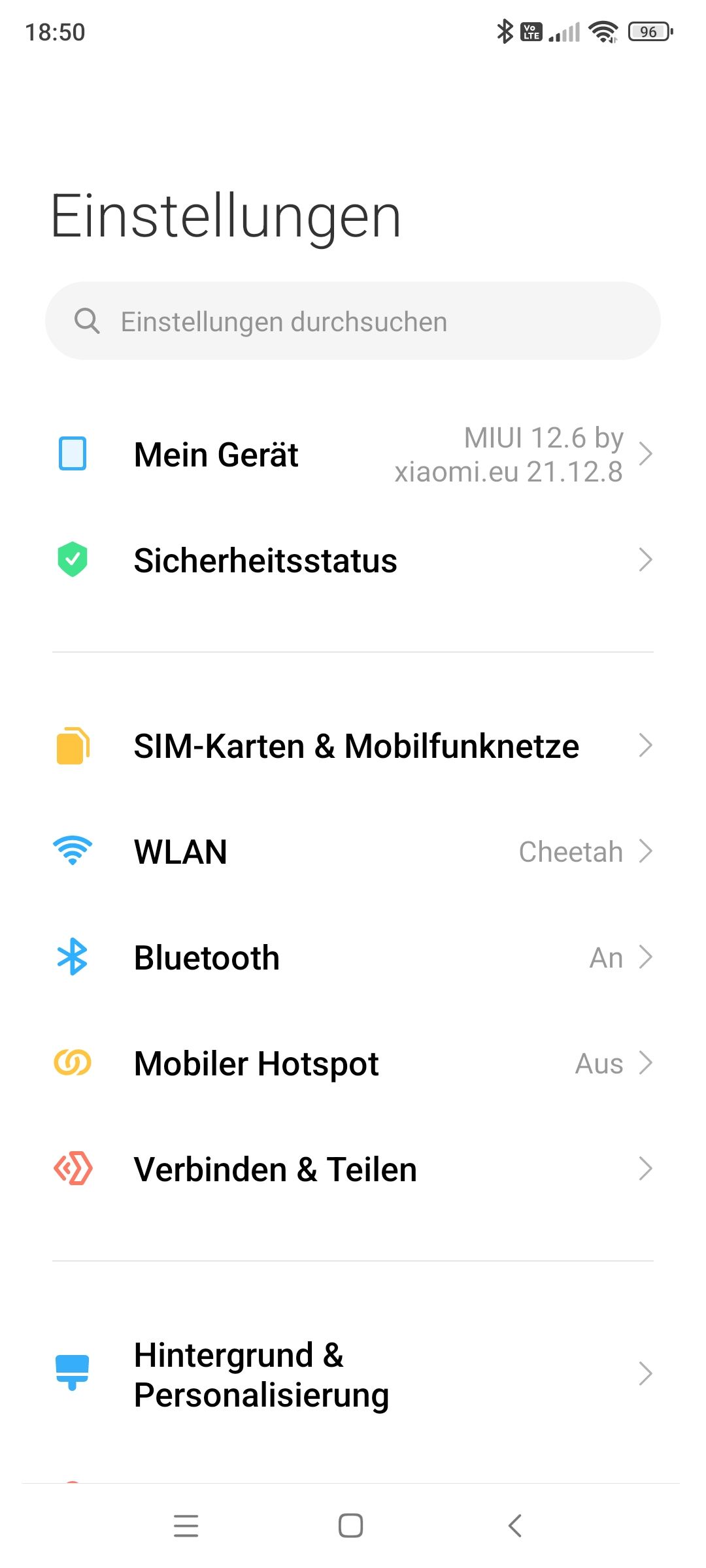This screenshot has width=706, height=1568.
Task: Show recent apps
Action: point(186,1526)
